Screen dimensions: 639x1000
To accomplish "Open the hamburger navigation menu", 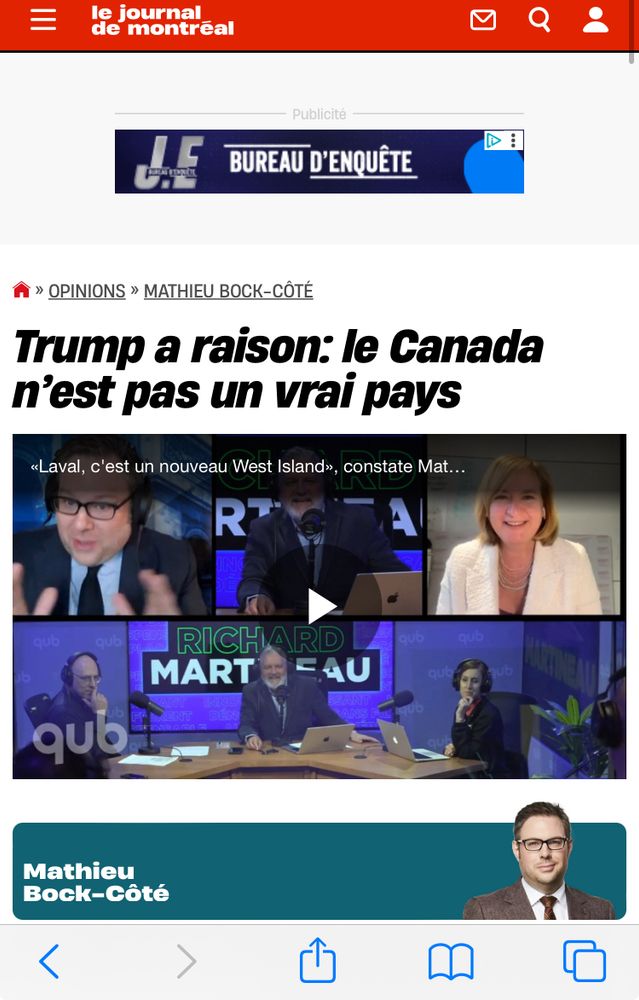I will [x=43, y=20].
